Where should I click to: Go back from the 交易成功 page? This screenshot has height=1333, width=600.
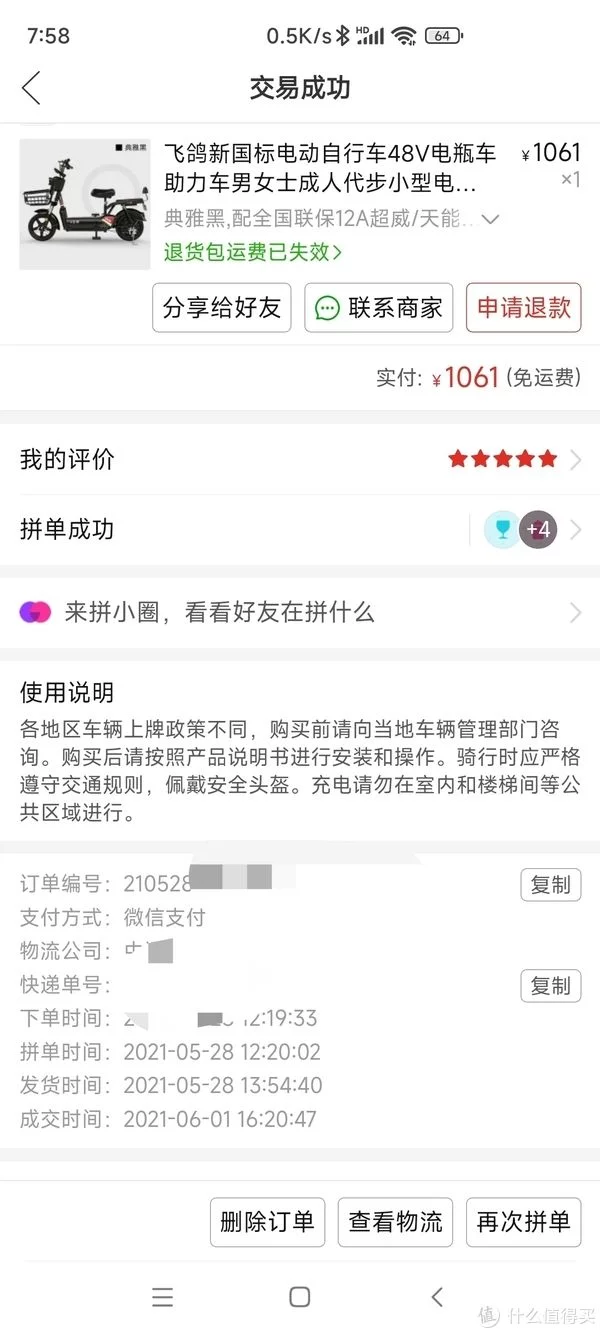pyautogui.click(x=31, y=88)
